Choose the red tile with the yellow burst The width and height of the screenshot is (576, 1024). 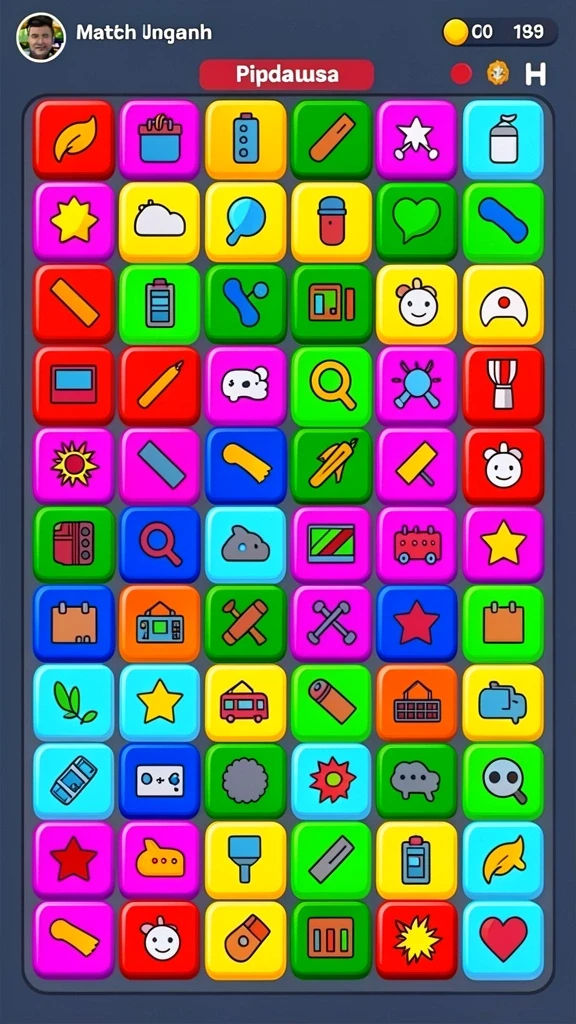click(x=417, y=940)
